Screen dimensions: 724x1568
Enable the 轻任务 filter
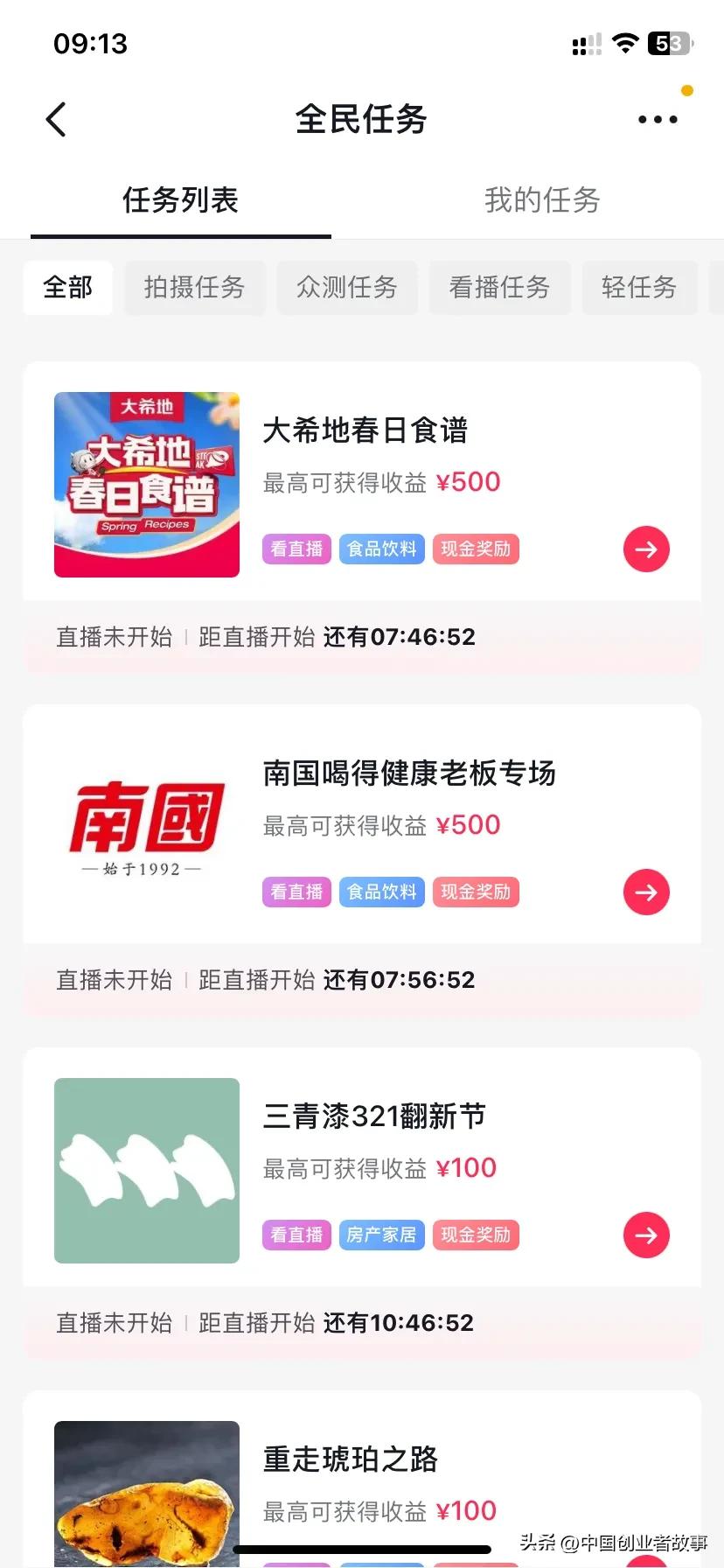point(639,287)
